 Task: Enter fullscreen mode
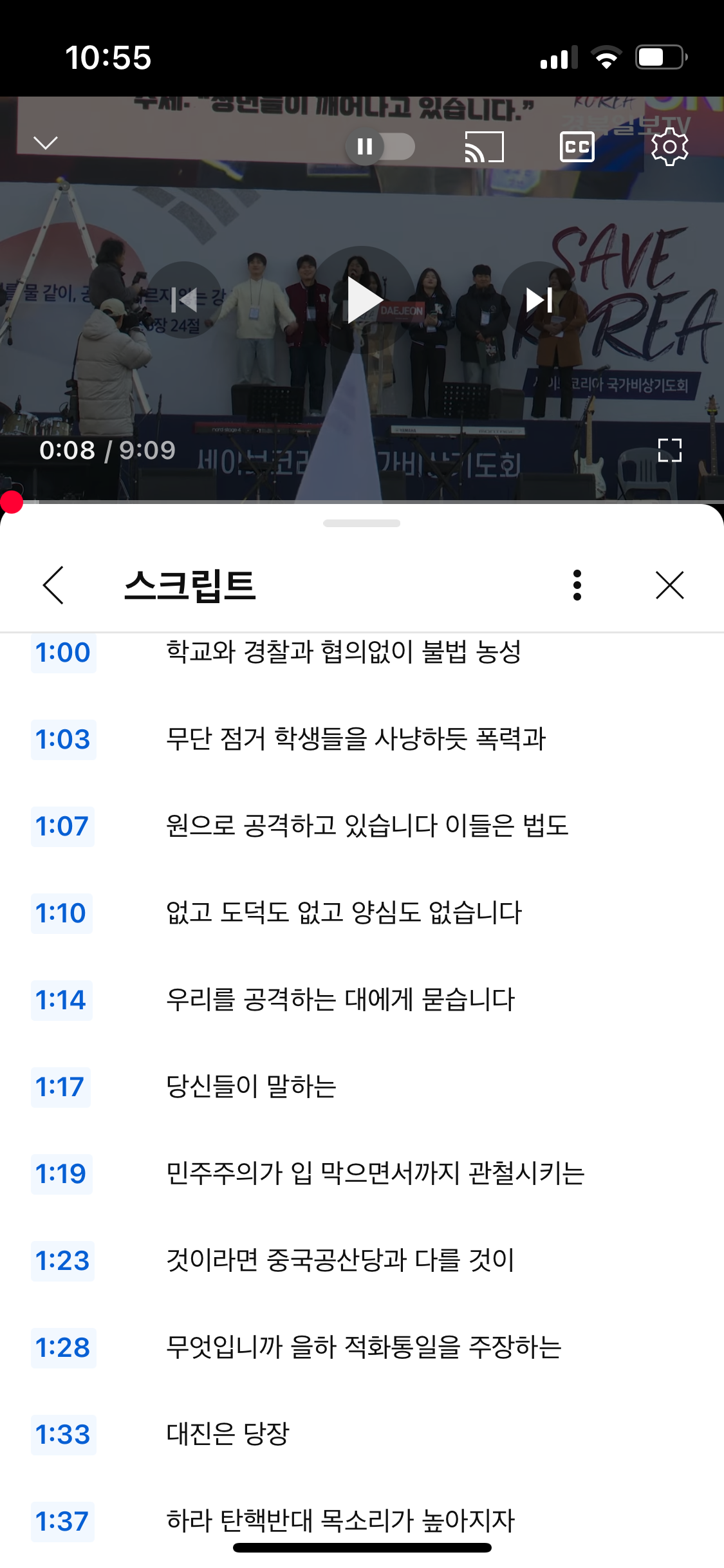click(x=669, y=450)
